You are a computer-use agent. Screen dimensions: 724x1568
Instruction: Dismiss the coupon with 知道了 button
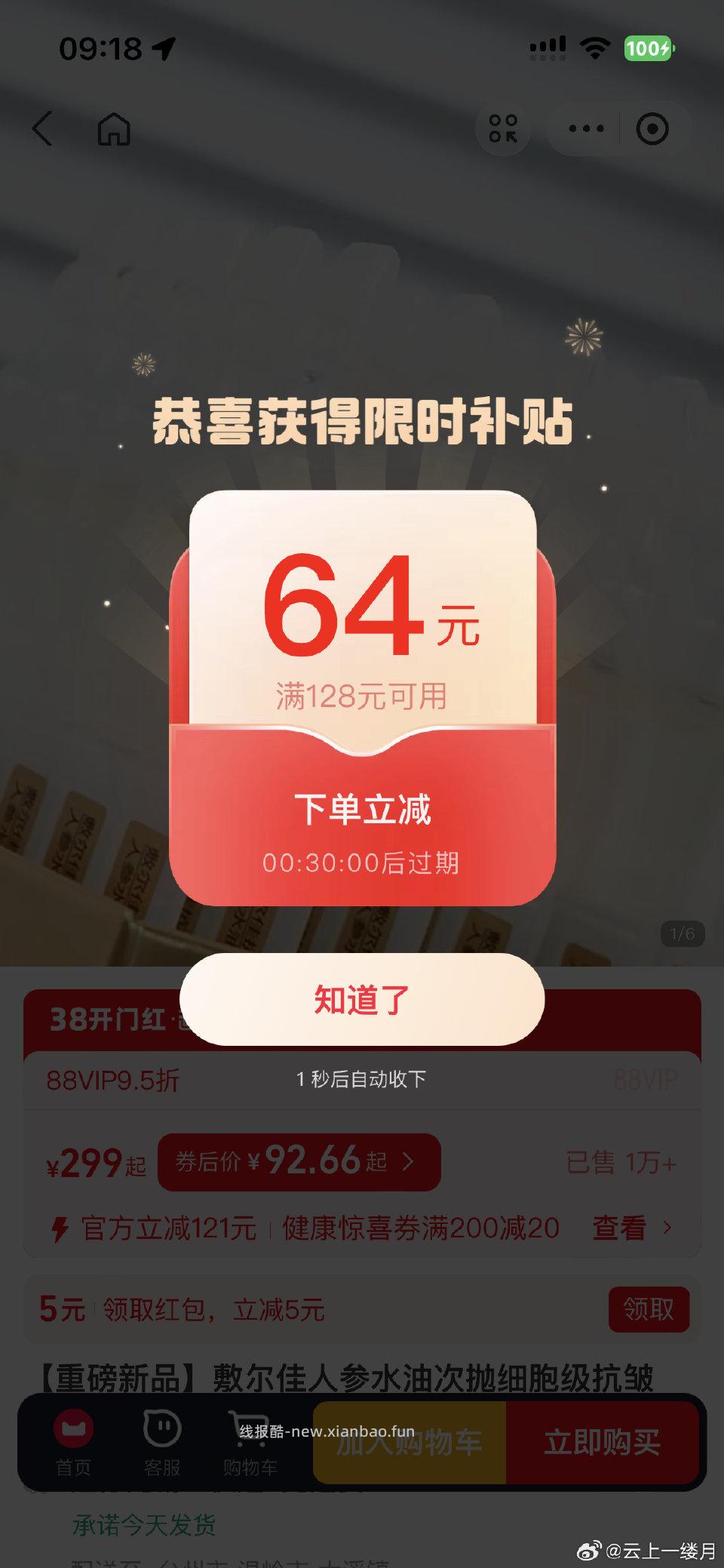360,999
